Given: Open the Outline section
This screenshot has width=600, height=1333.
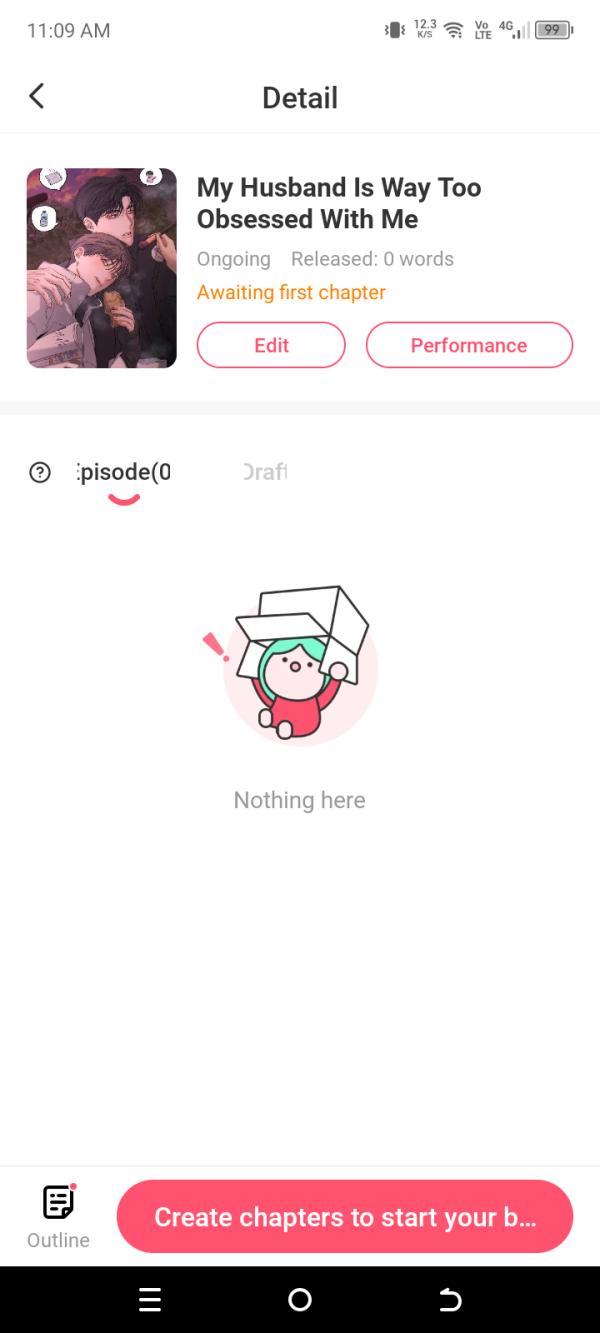Looking at the screenshot, I should point(58,1215).
